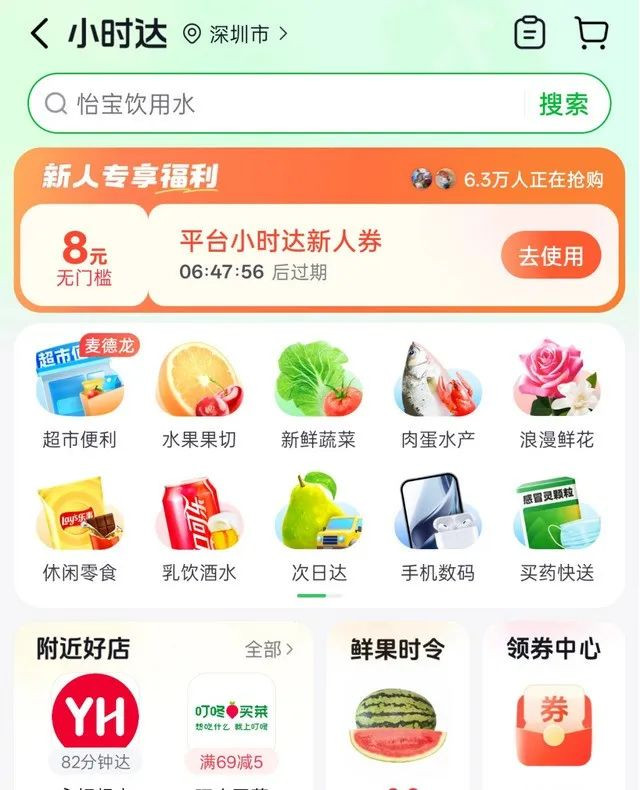Tap the green 搜索 button

[x=563, y=104]
